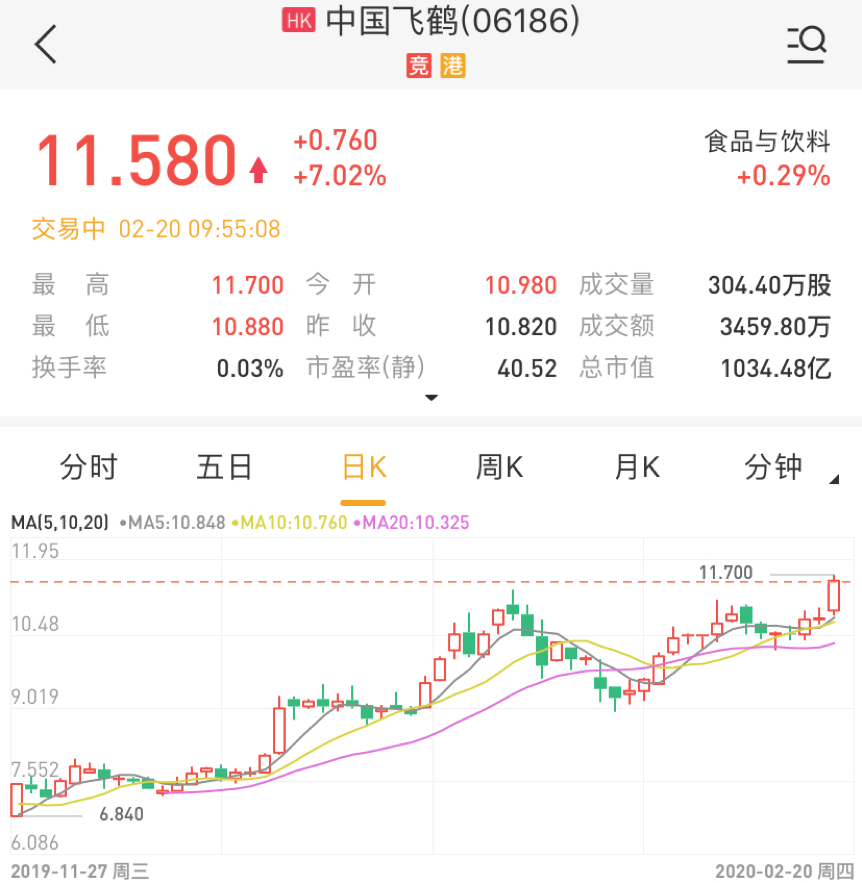Switch to the 月K chart tab
Screen dimensions: 862x883
636,467
